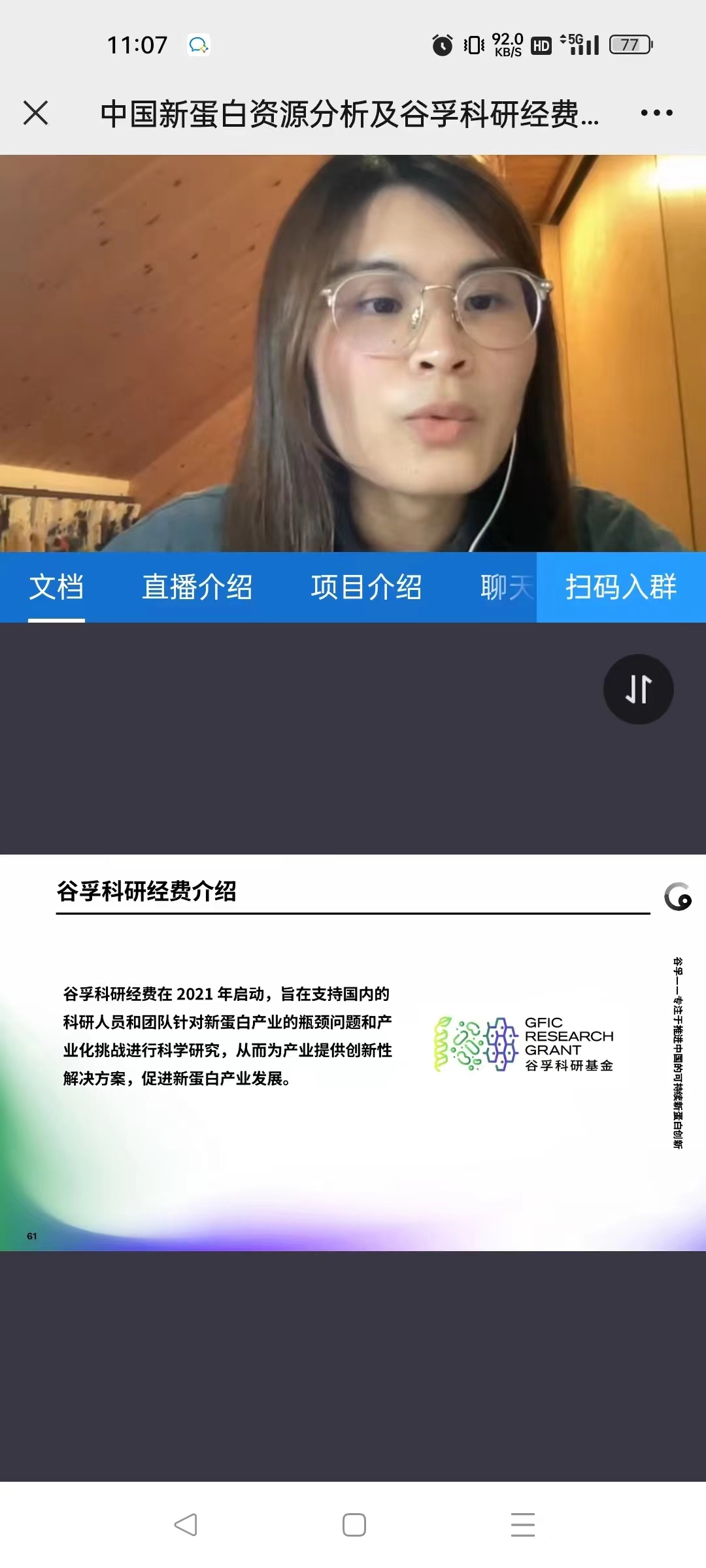The width and height of the screenshot is (706, 1568).
Task: Open the three-dot overflow menu
Action: pos(656,113)
